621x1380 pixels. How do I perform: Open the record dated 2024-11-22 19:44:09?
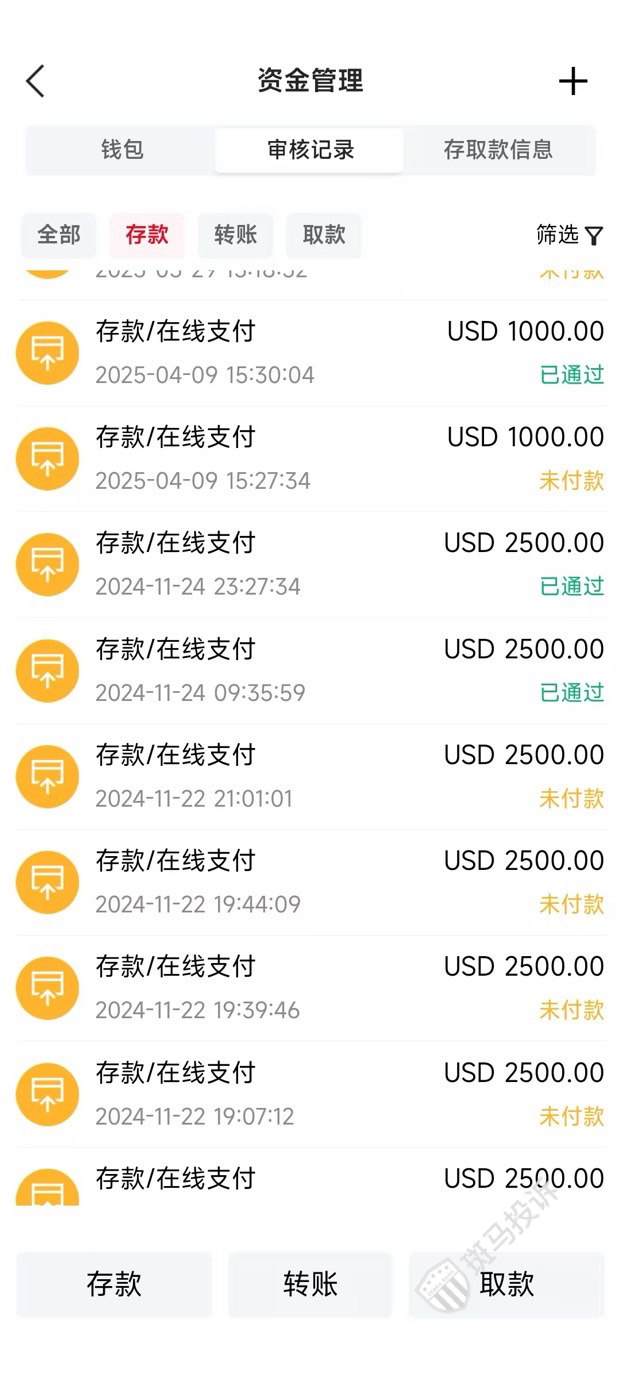point(310,883)
